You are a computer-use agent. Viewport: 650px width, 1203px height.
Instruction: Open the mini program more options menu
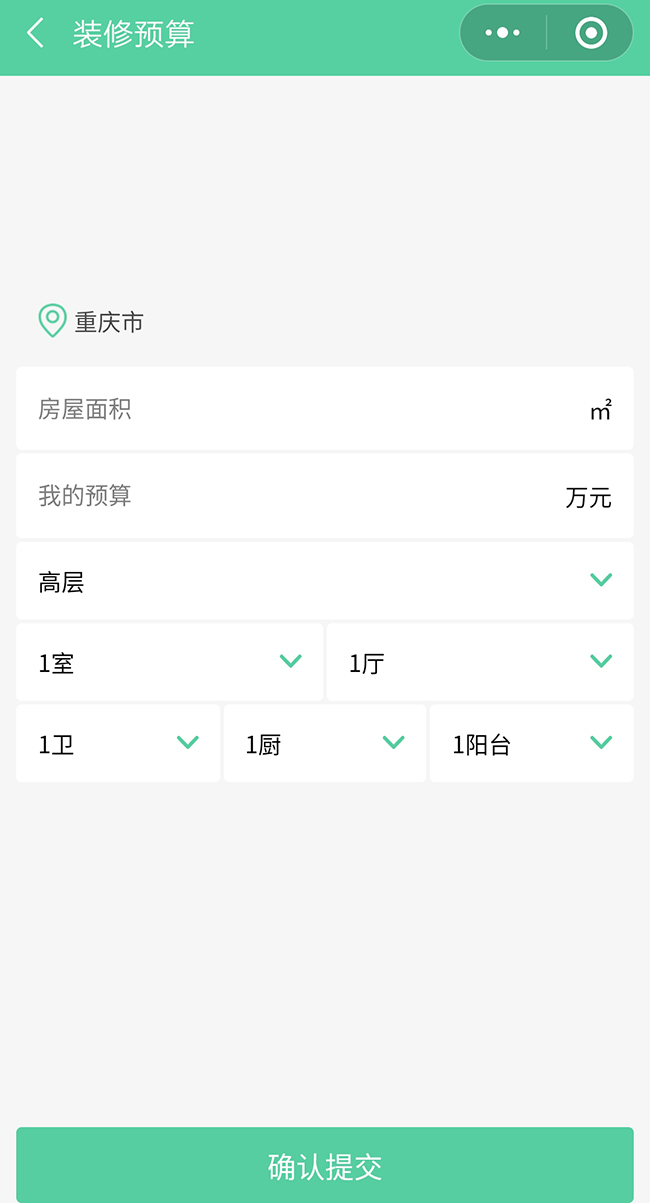[x=502, y=33]
